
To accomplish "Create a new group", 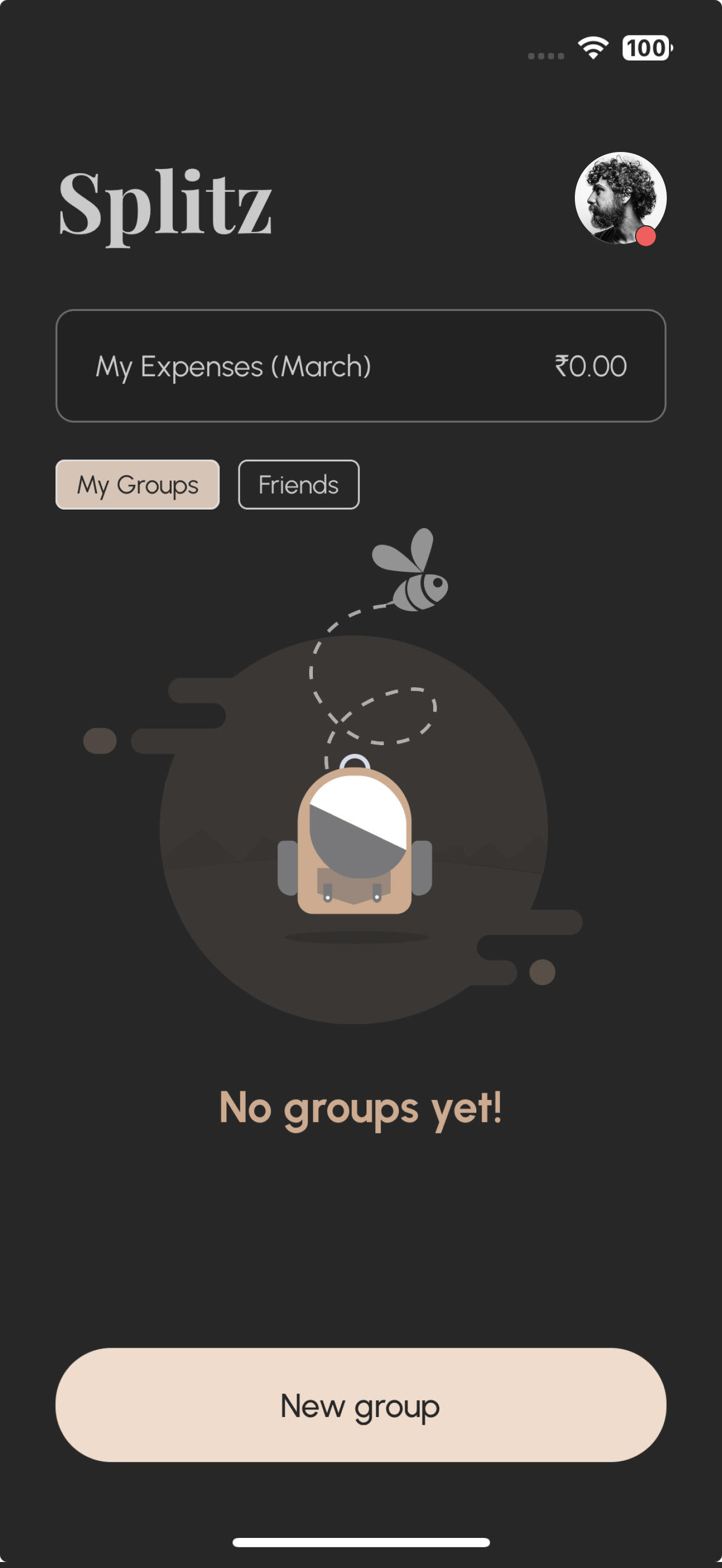I will (x=360, y=1406).
